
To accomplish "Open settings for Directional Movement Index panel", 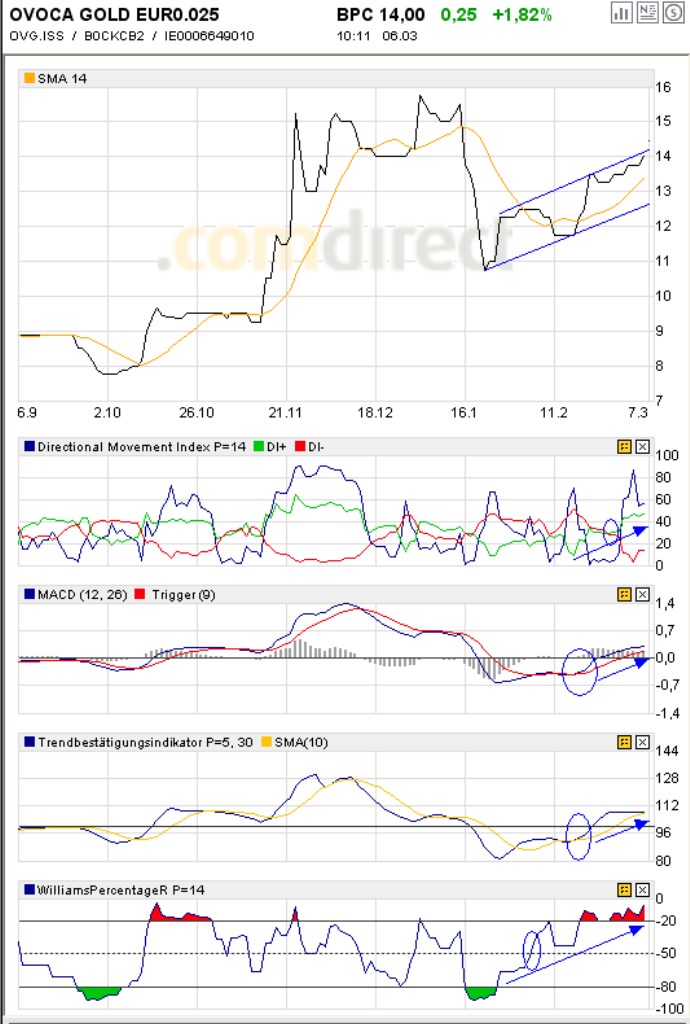I will tap(625, 447).
